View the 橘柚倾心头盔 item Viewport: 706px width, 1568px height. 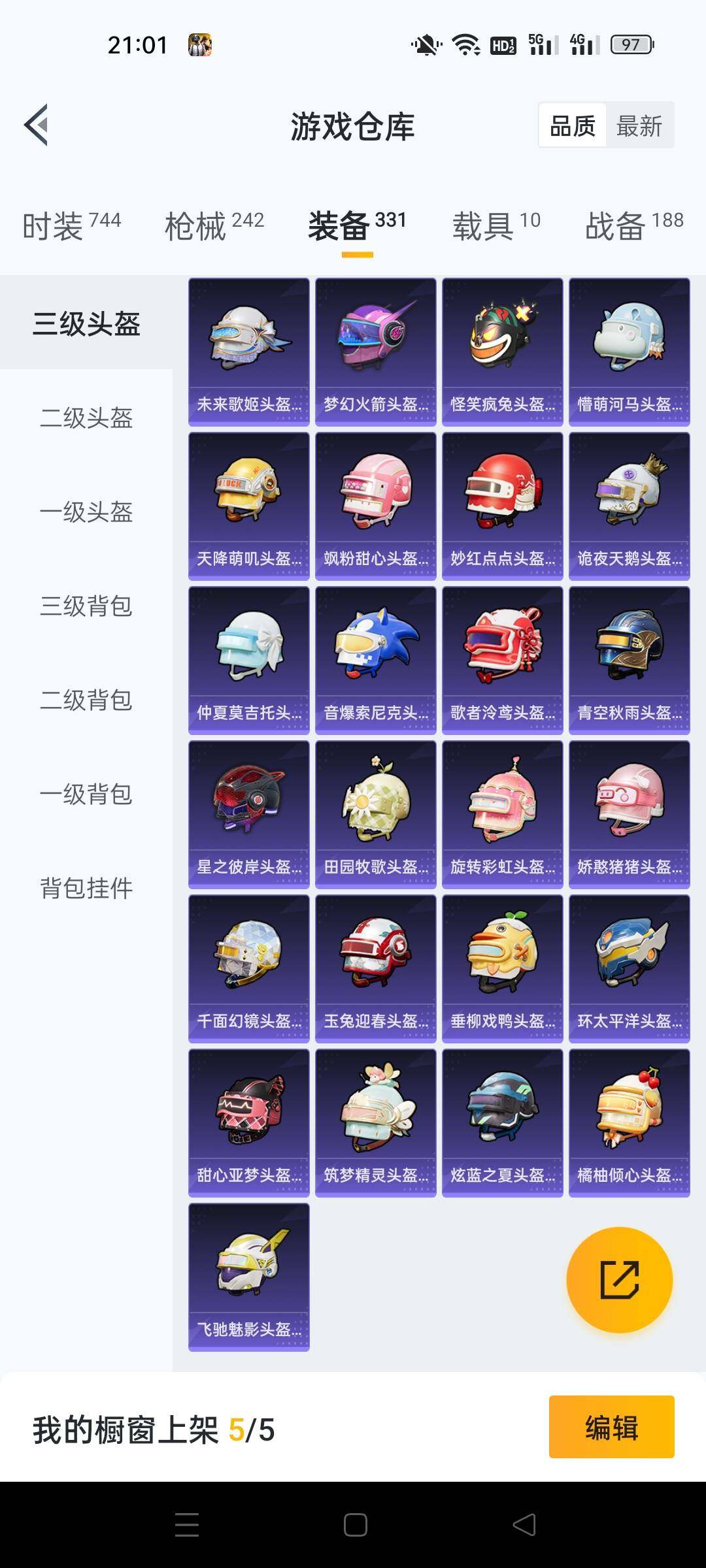(630, 1123)
